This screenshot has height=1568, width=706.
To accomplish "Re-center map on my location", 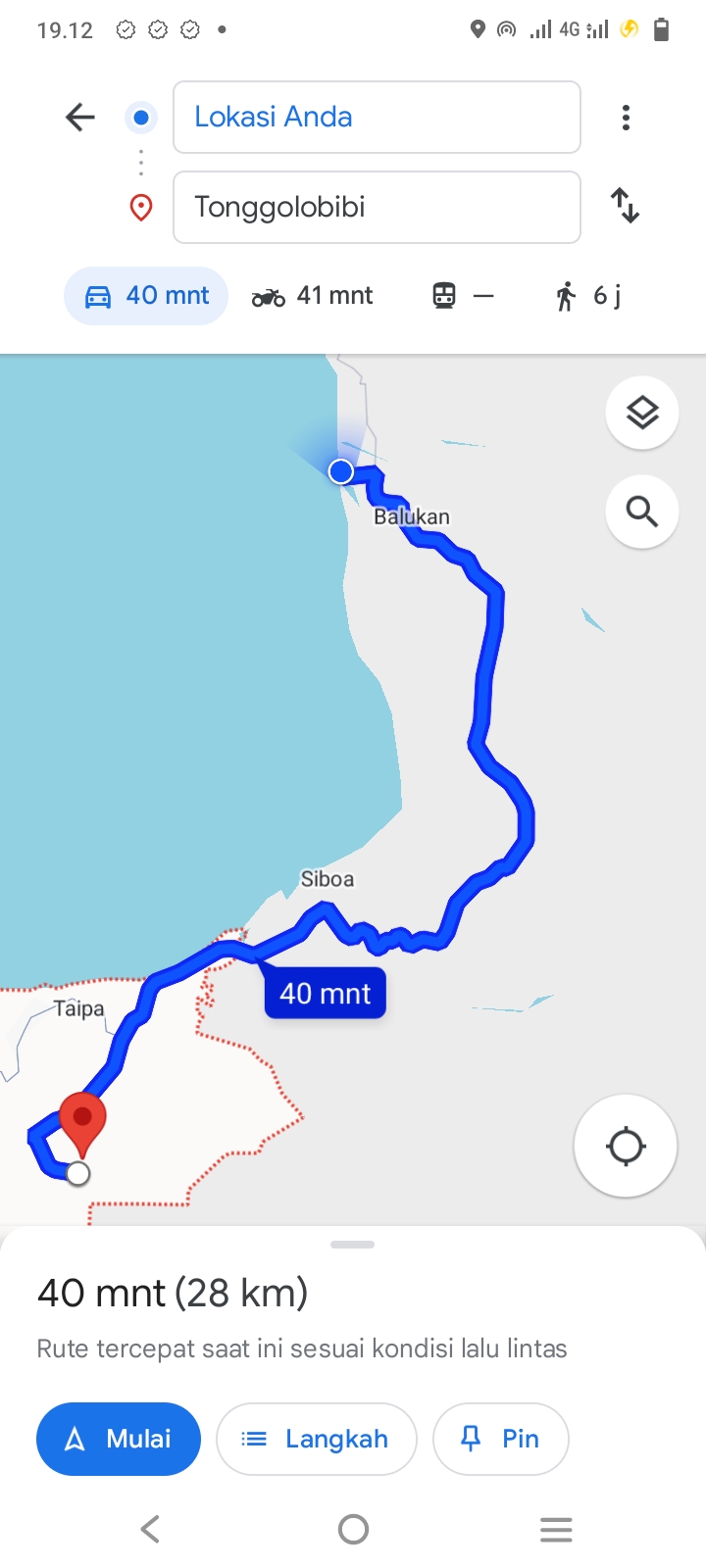I will click(x=626, y=1146).
